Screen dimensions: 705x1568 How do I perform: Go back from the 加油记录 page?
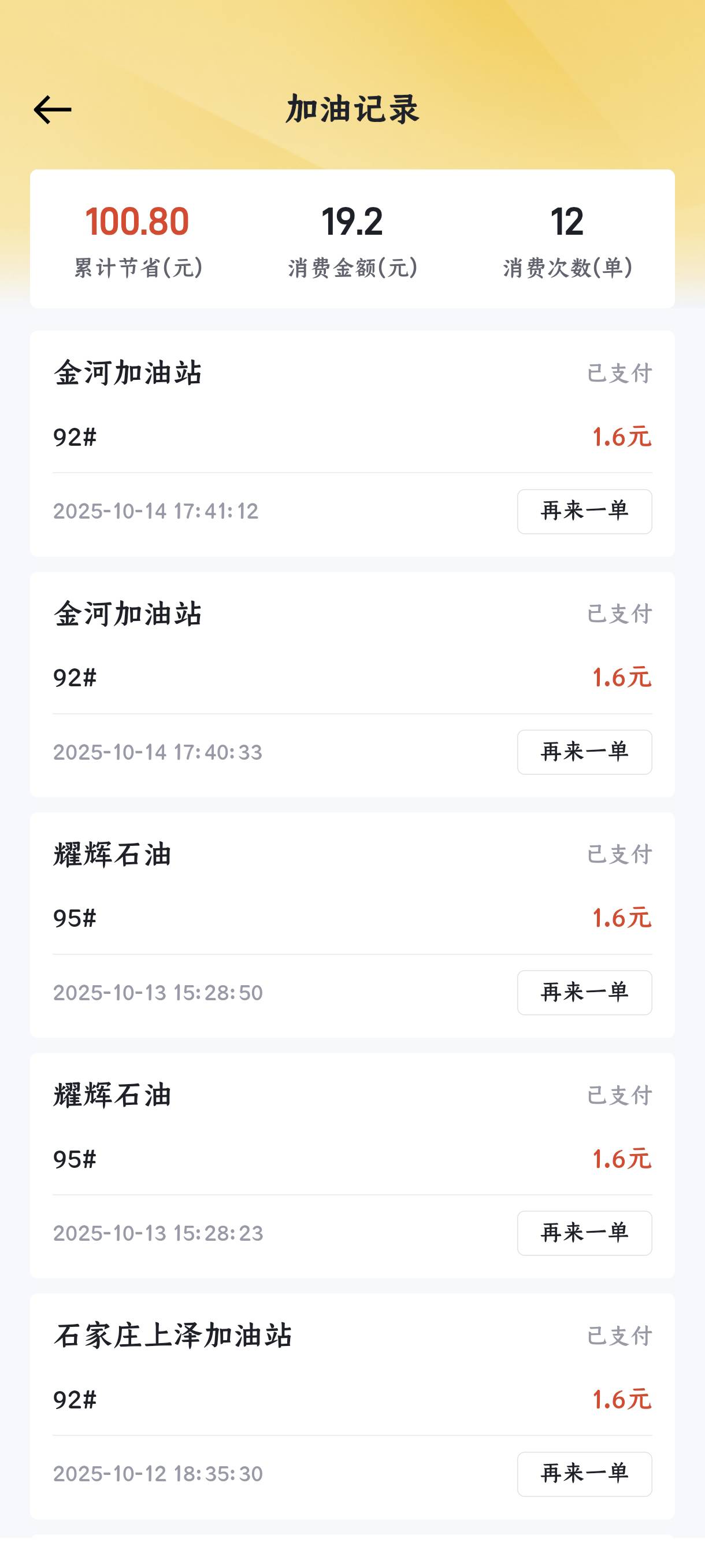[53, 110]
